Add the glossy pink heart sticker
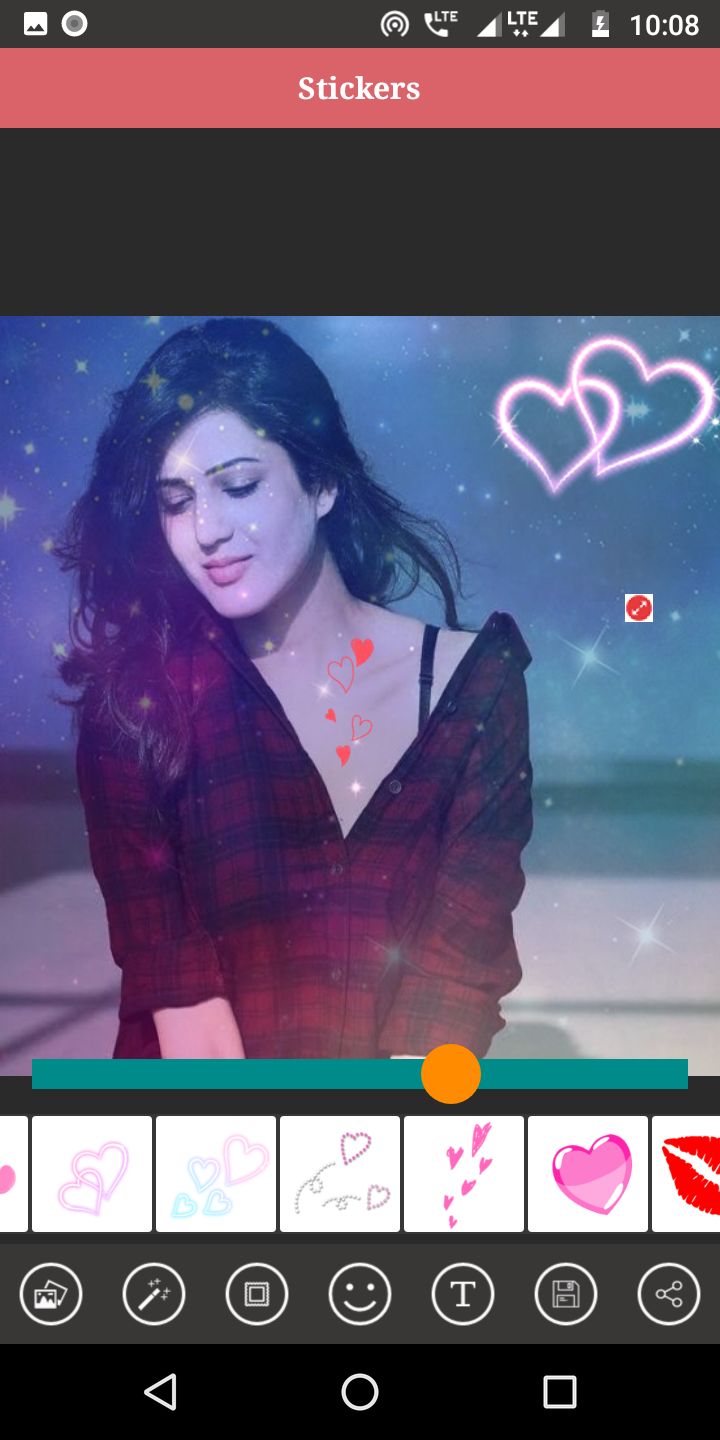Viewport: 720px width, 1440px height. 588,1174
